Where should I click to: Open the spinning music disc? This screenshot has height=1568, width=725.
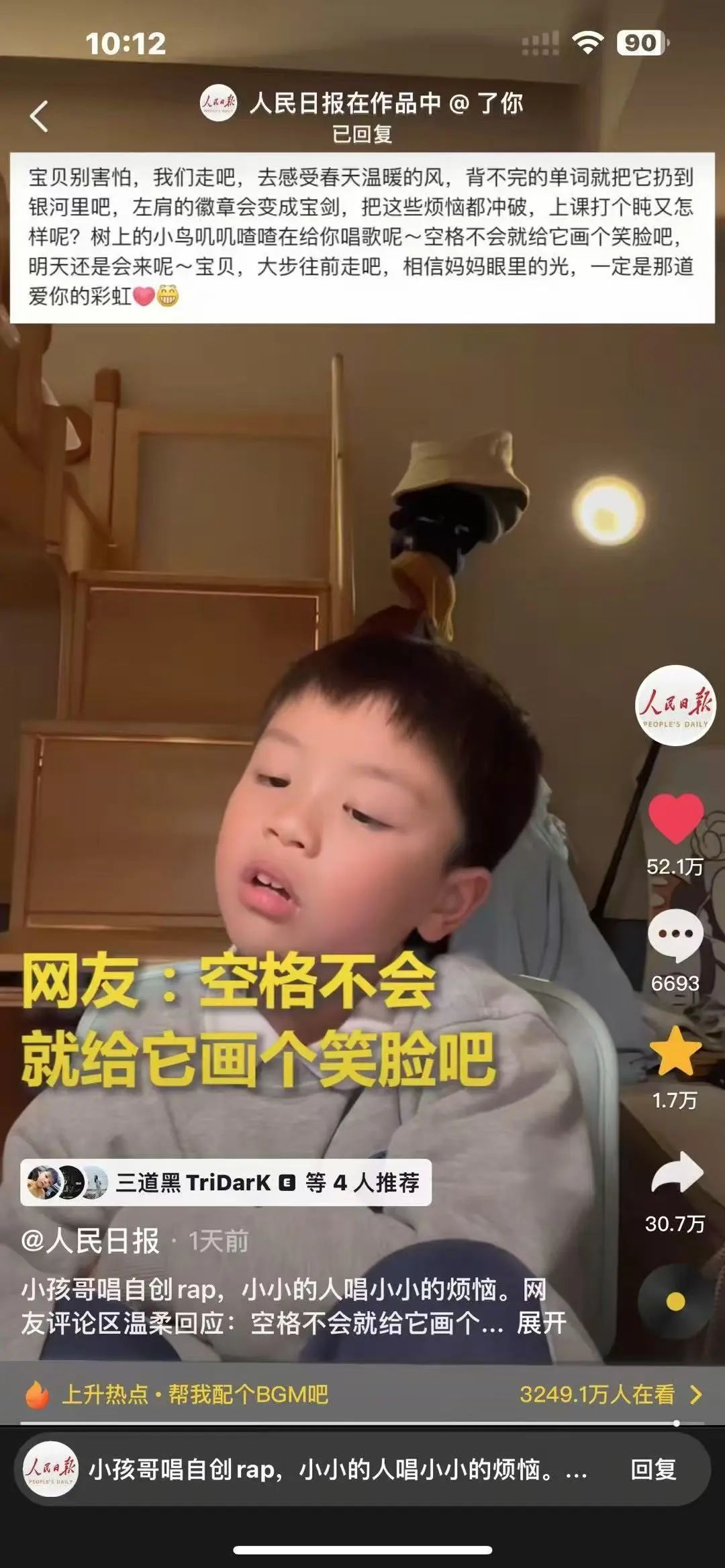point(675,1302)
